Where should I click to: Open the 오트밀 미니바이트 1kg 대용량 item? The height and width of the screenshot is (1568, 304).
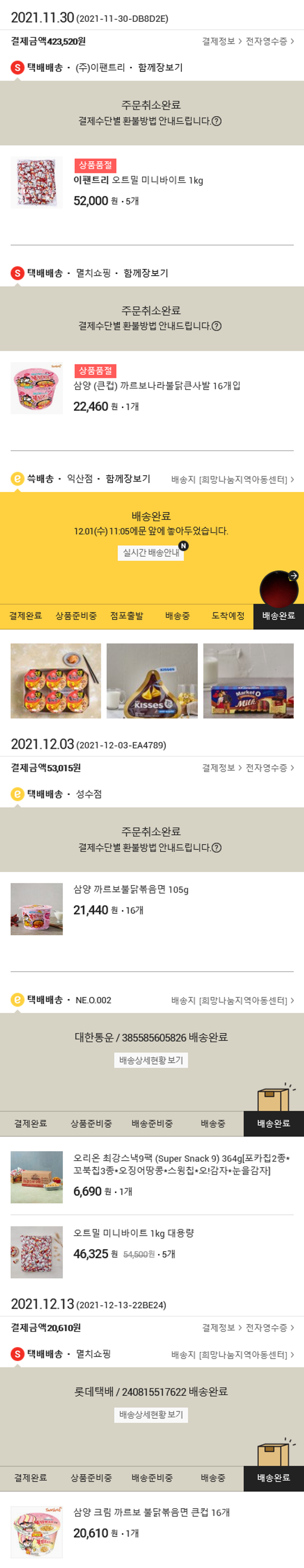click(133, 1233)
